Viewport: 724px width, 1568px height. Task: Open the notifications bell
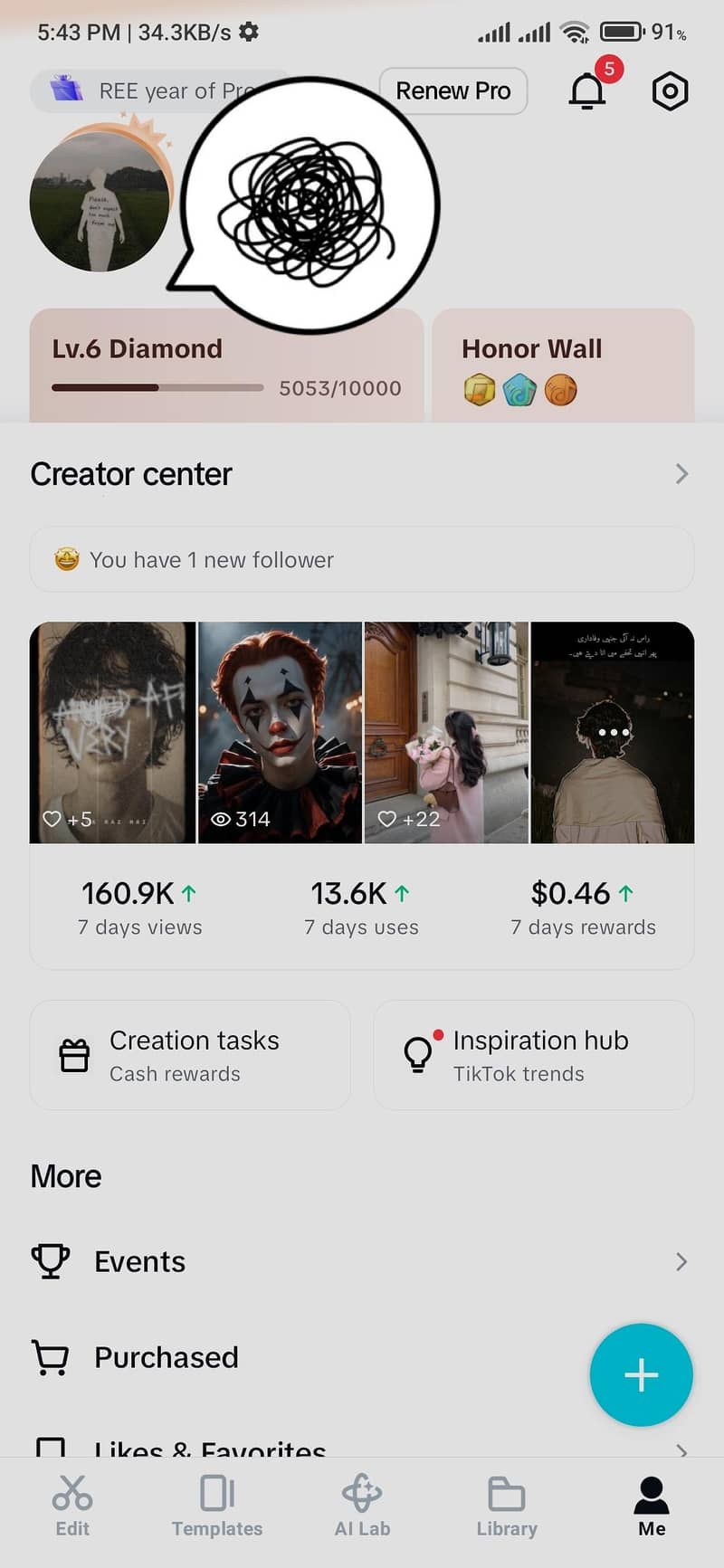pyautogui.click(x=587, y=90)
